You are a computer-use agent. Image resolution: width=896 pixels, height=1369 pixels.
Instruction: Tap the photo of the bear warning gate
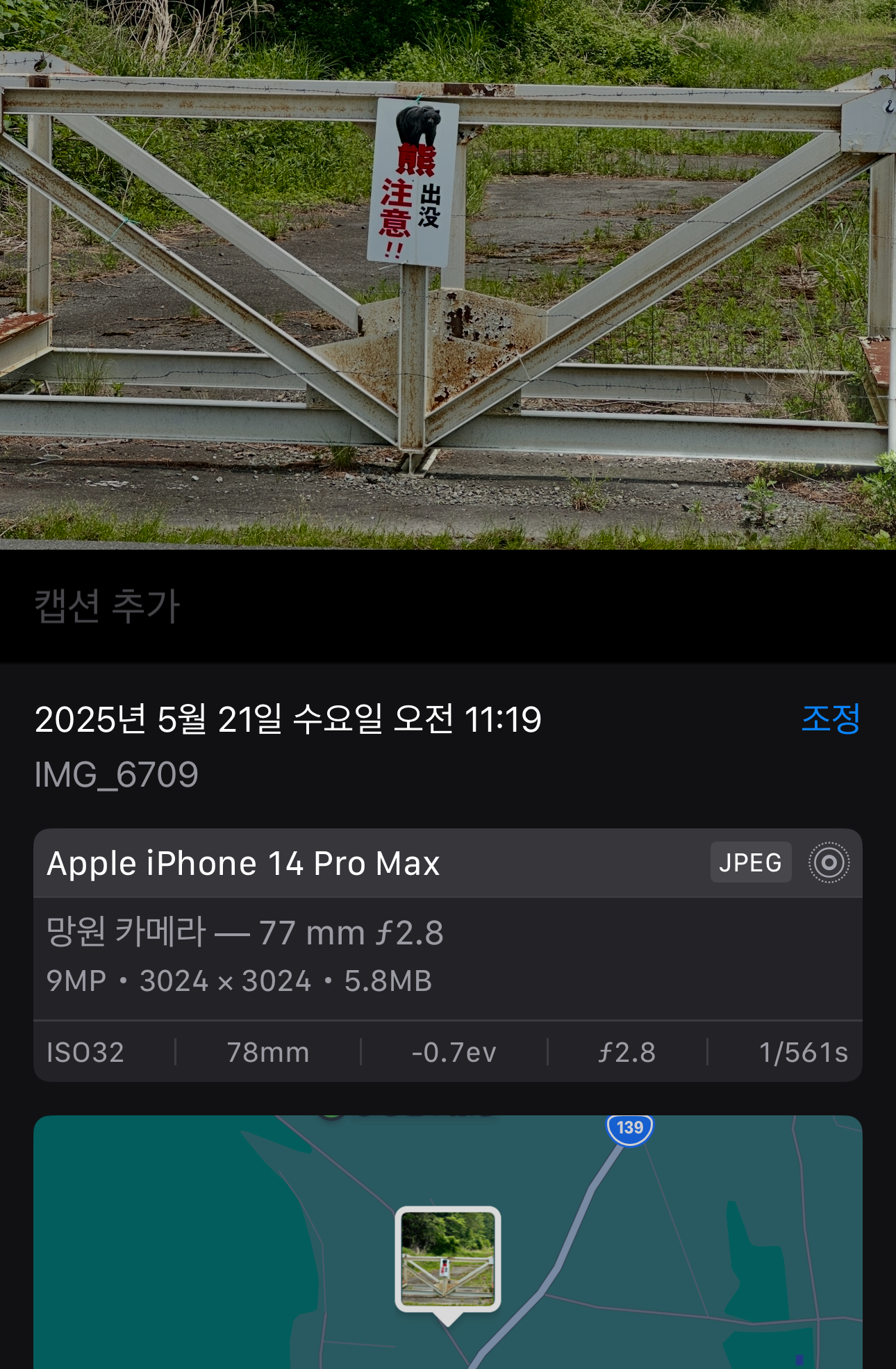tap(448, 274)
